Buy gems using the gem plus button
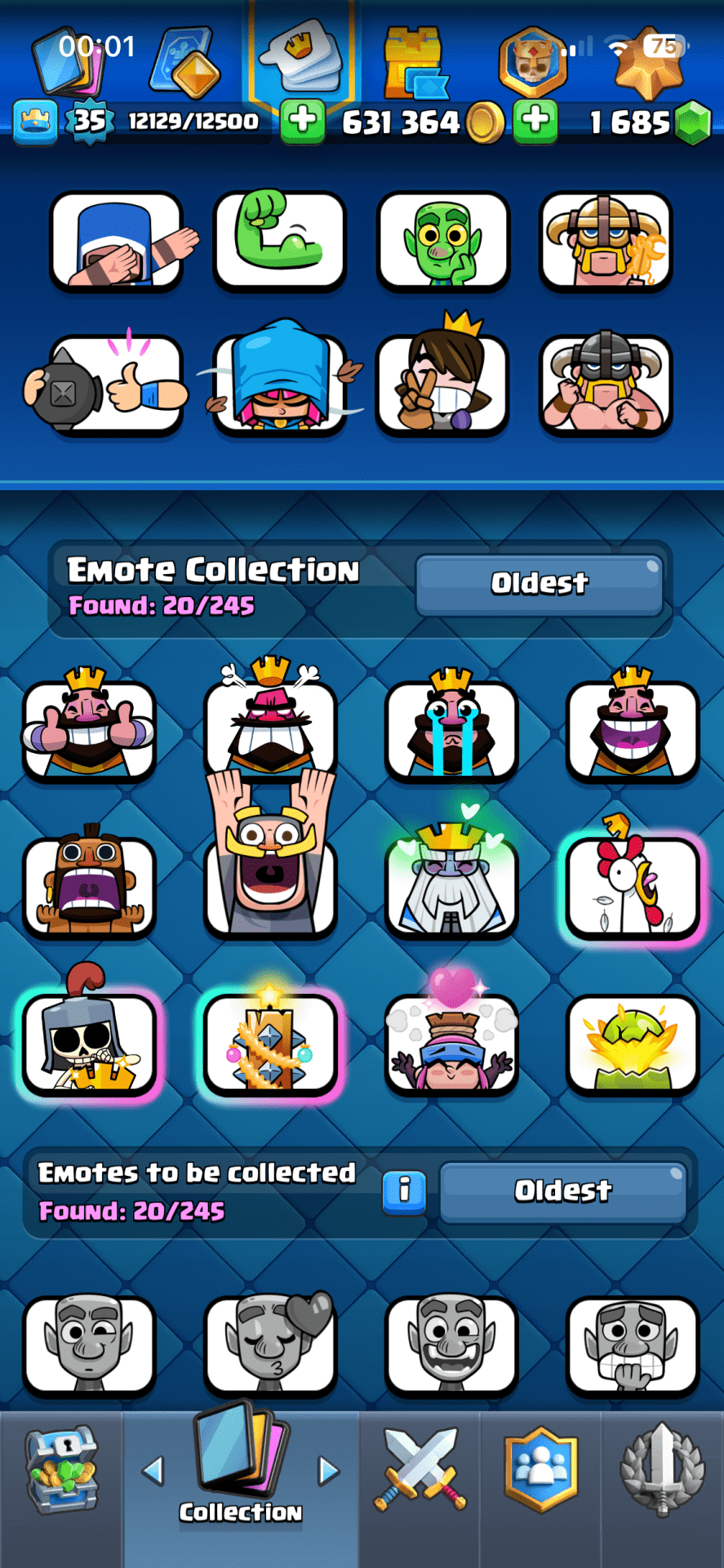This screenshot has height=1568, width=724. click(536, 120)
